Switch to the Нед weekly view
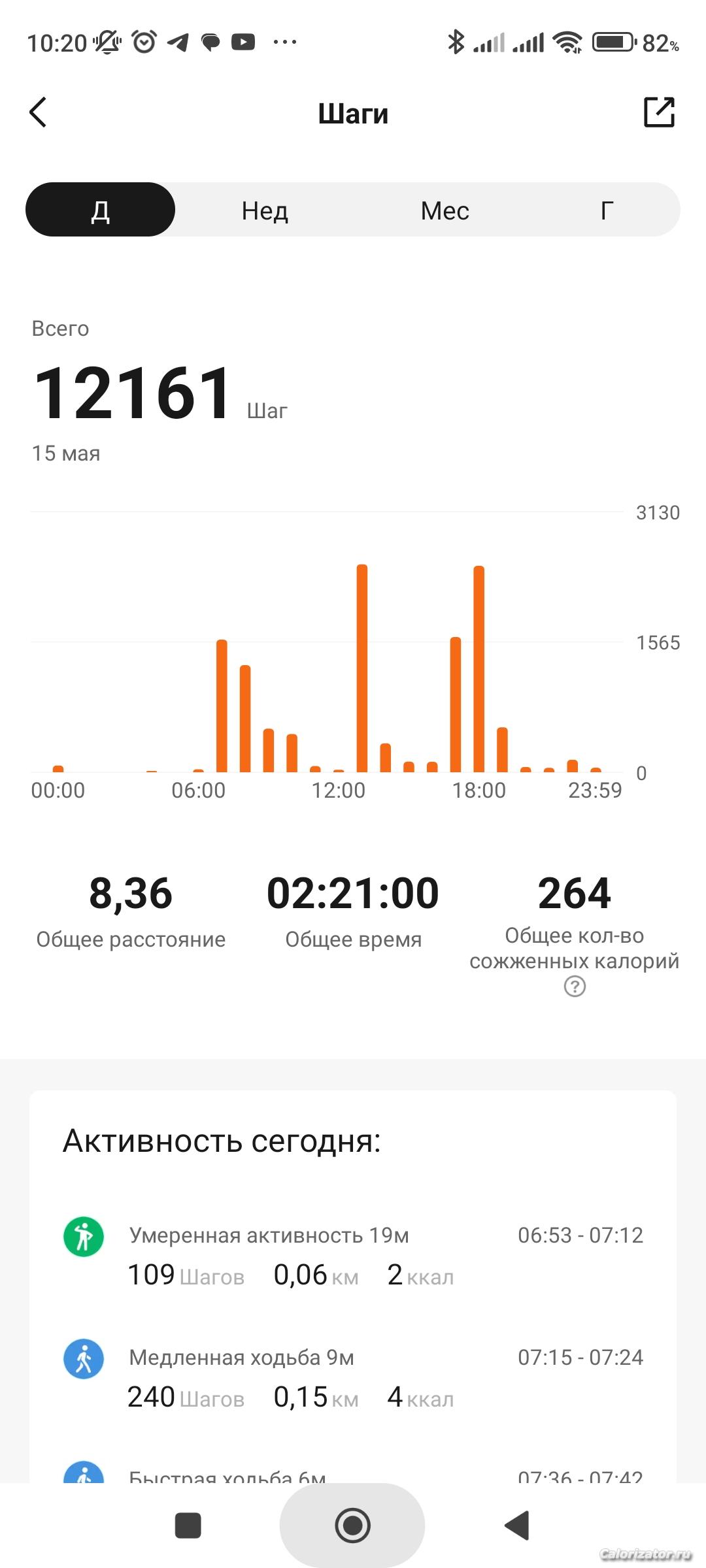Screen dimensions: 706x1568 point(265,211)
